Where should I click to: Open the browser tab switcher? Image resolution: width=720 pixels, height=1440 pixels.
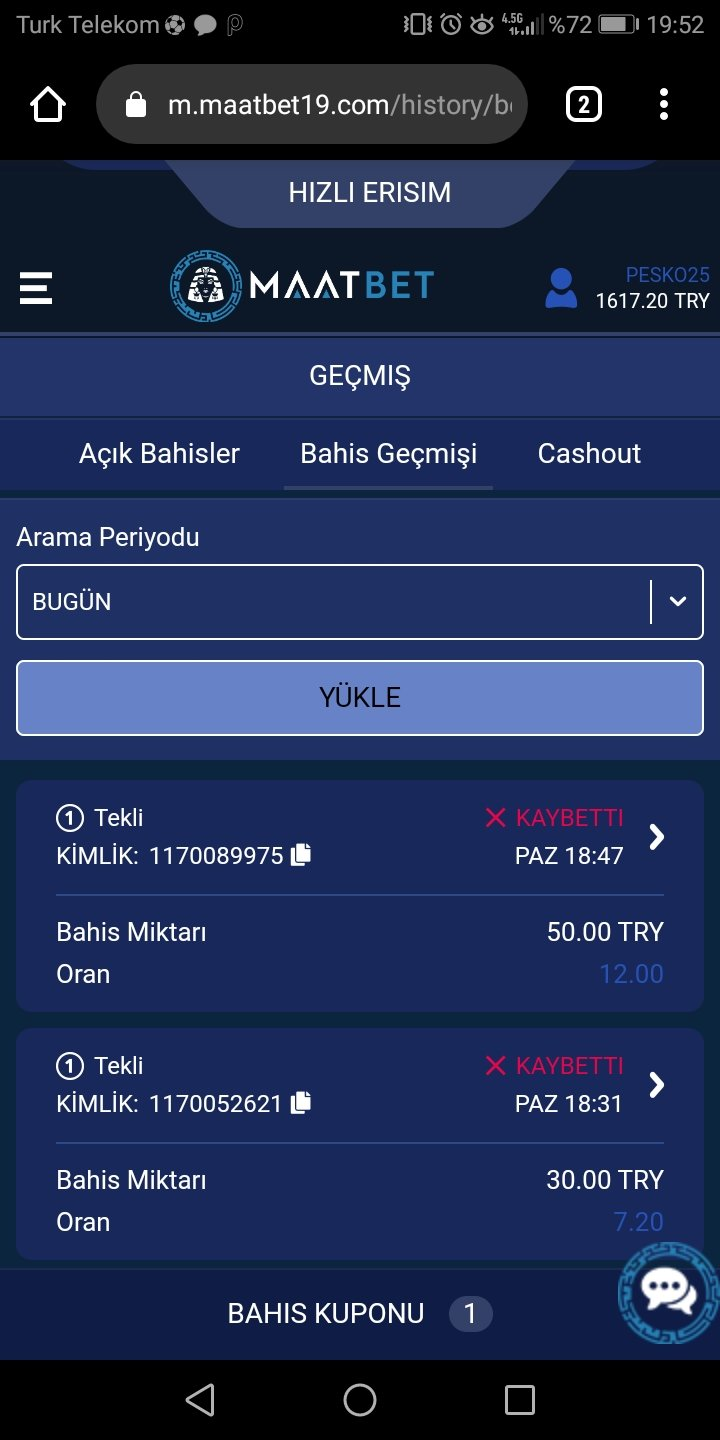[584, 104]
